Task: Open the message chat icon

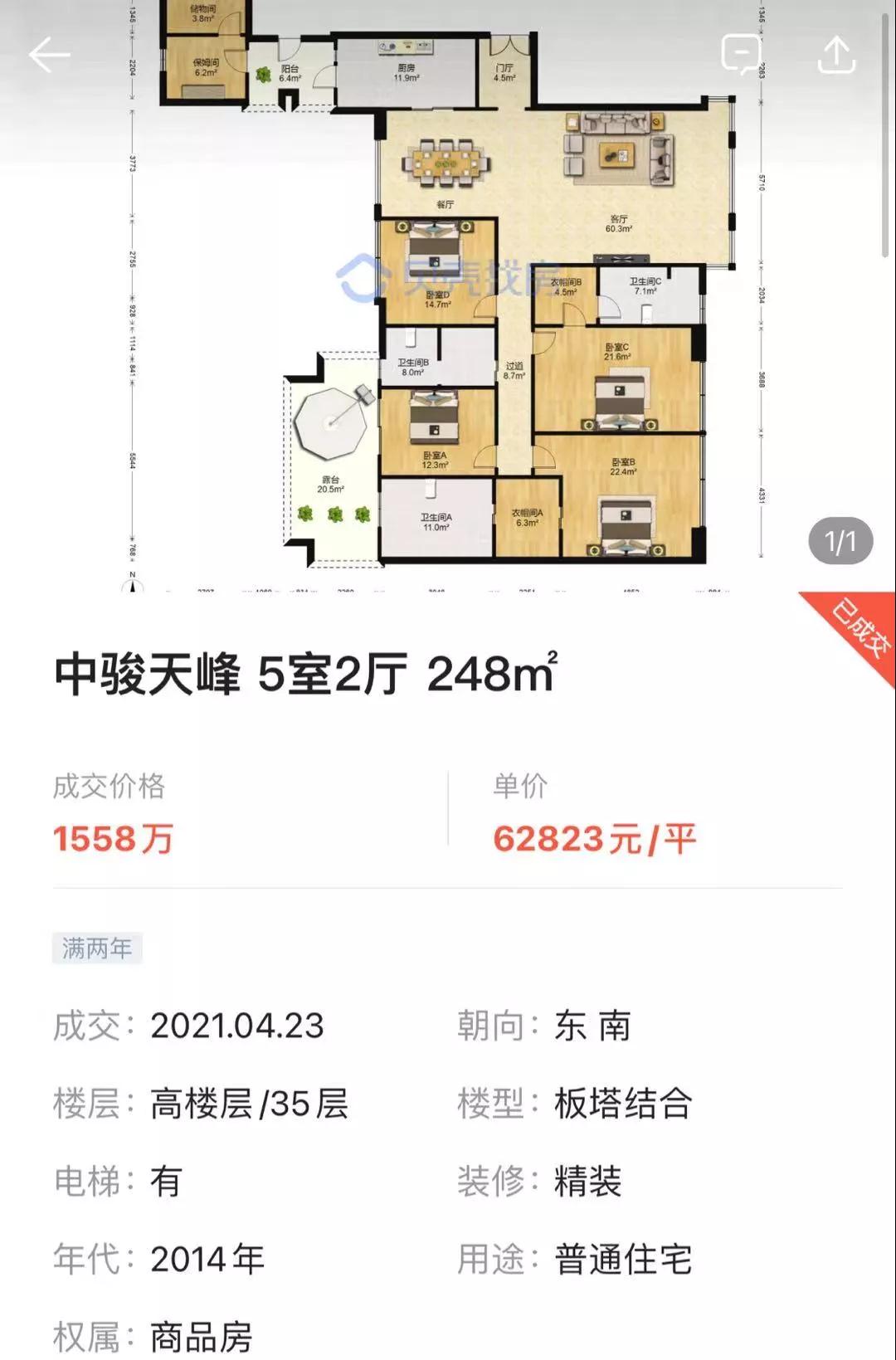Action: pos(741,55)
